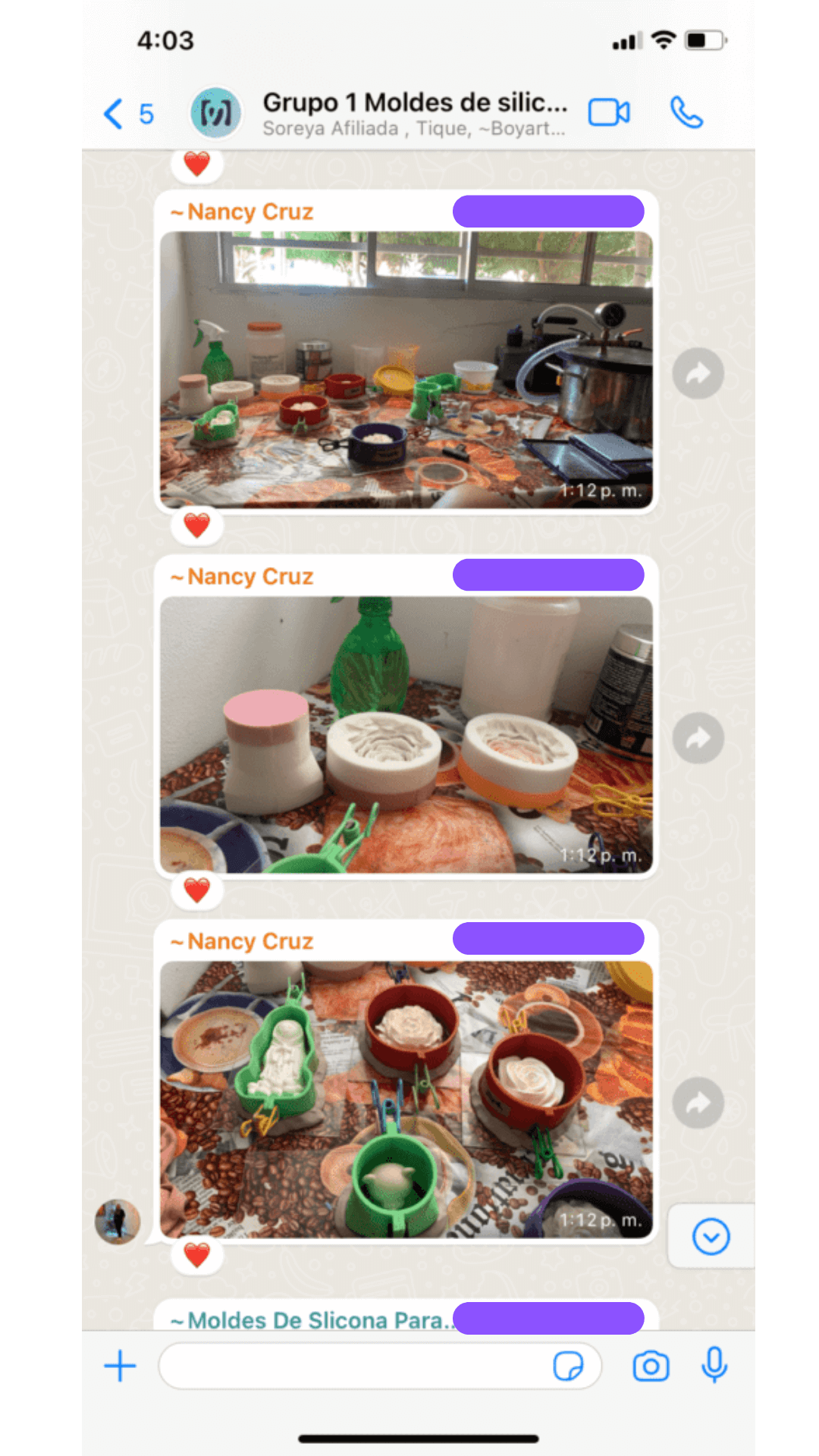This screenshot has height=1456, width=819.
Task: View heart reaction under the rose molds photo
Action: click(197, 1255)
